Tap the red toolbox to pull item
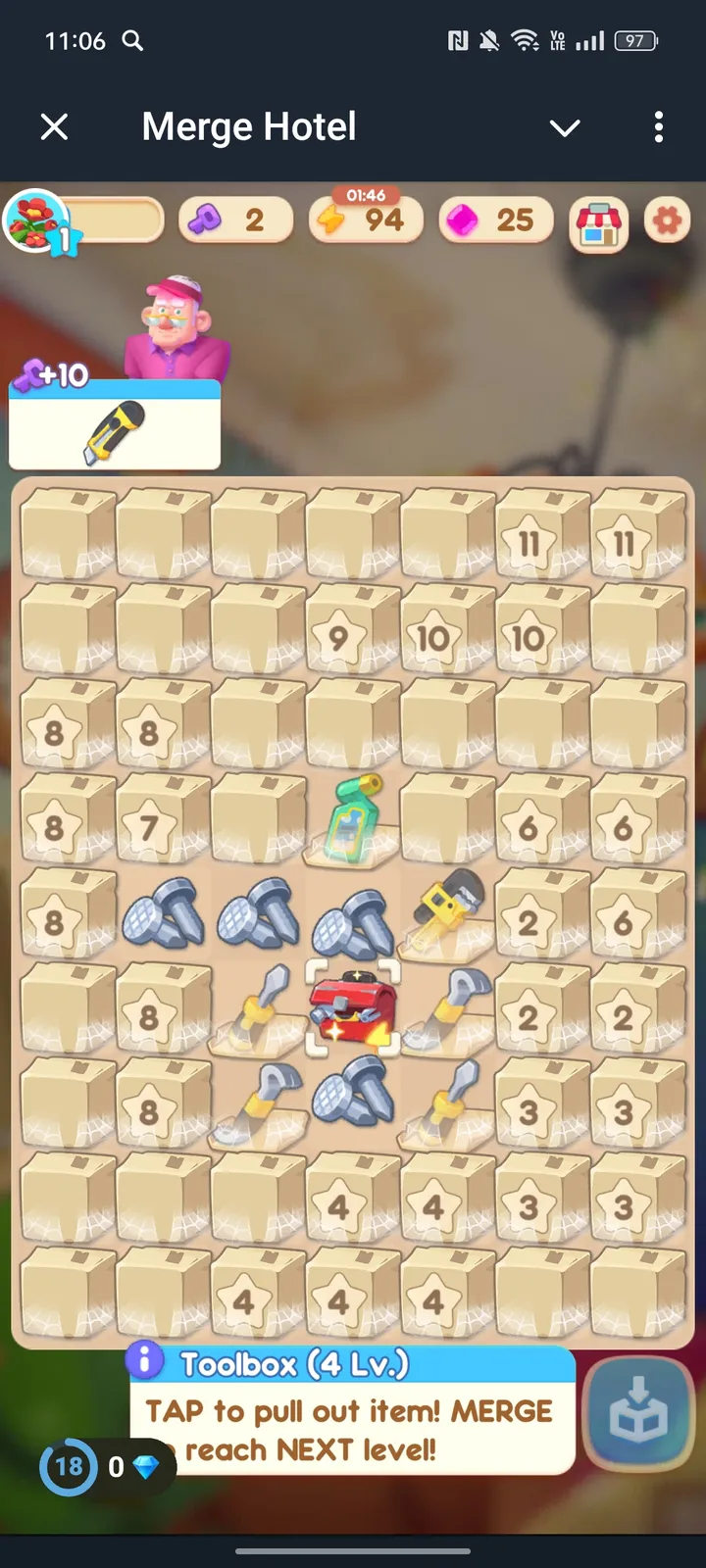Viewport: 706px width, 1568px height. 353,1007
